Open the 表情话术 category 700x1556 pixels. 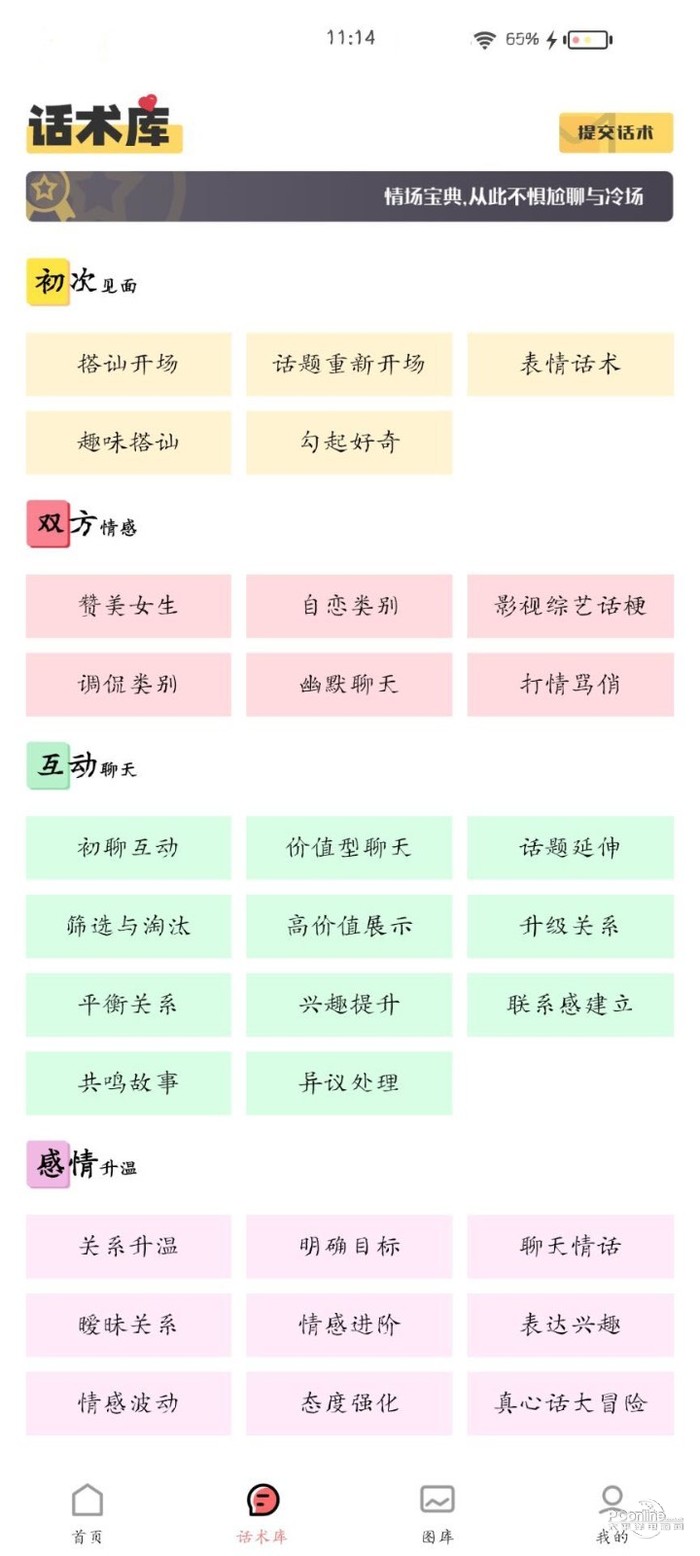point(570,364)
